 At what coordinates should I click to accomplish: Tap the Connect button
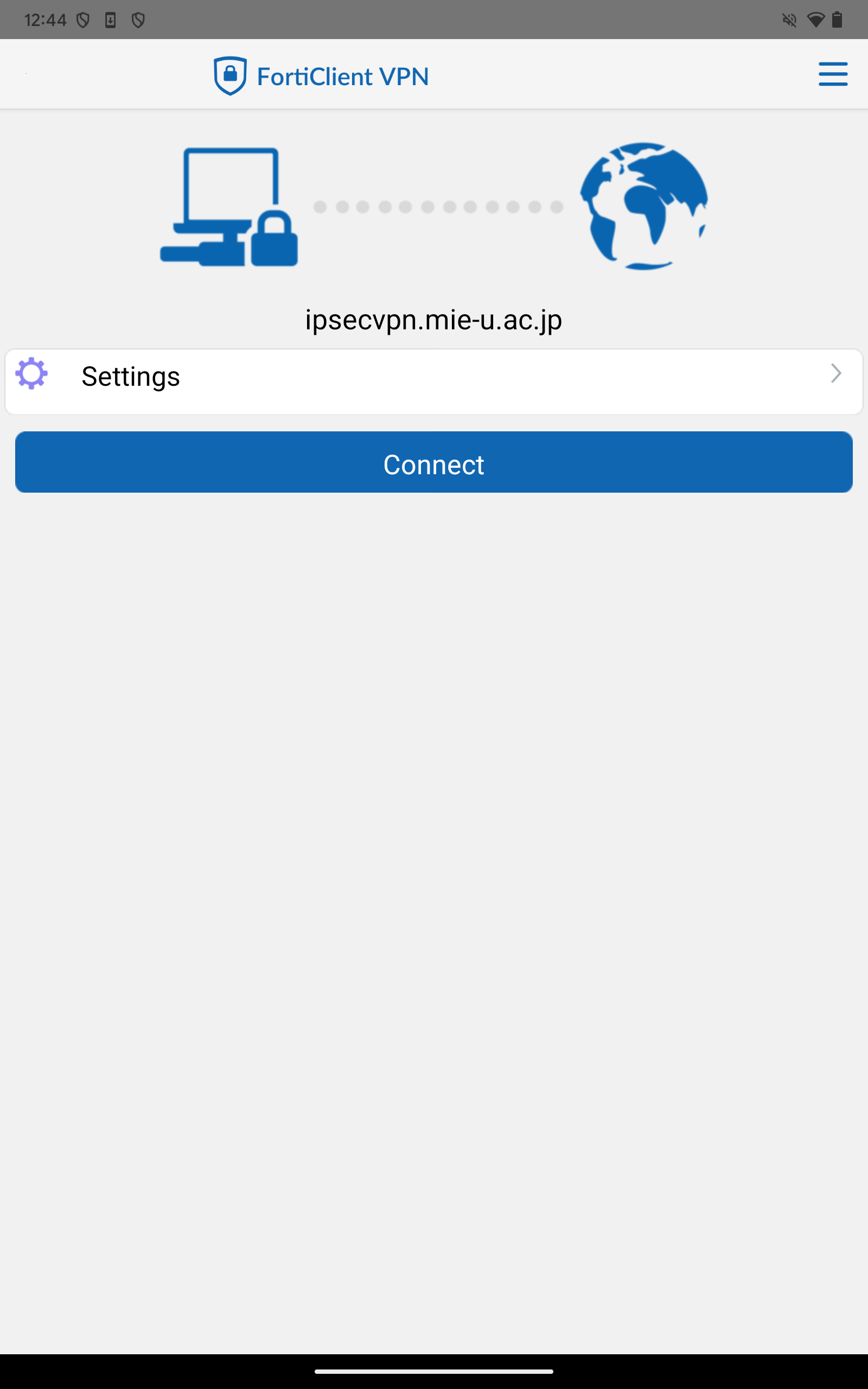click(433, 462)
